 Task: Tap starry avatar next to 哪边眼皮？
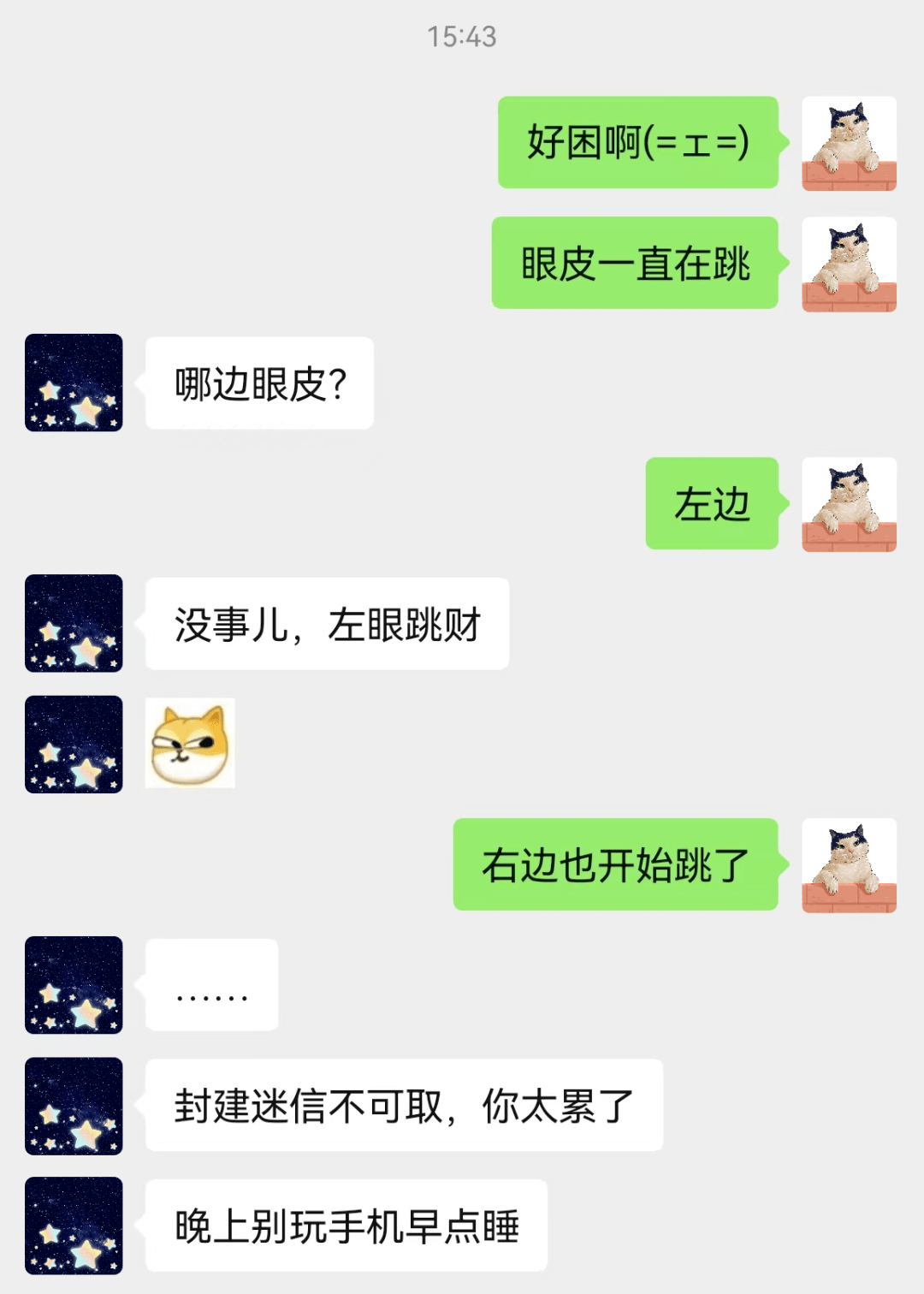74,383
